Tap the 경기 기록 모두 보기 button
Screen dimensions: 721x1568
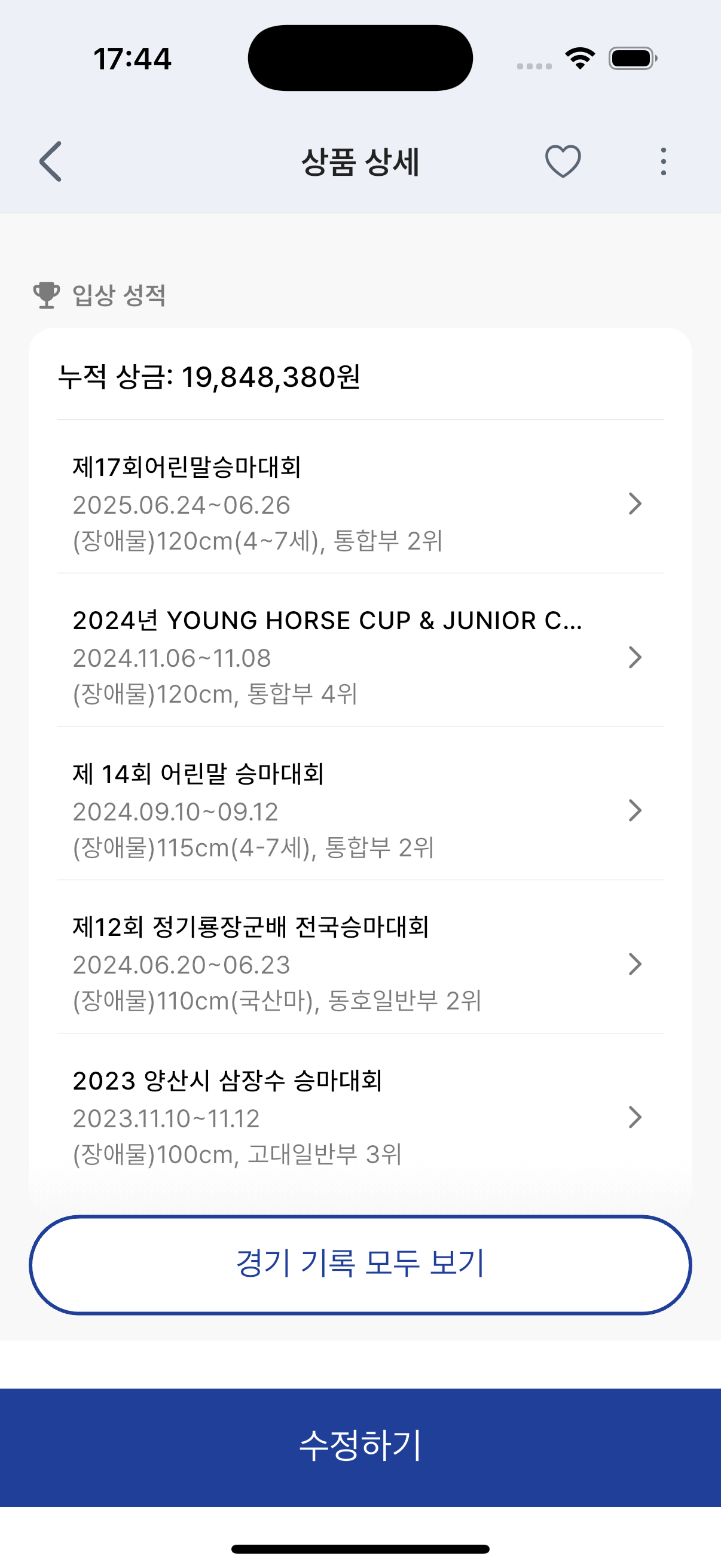pos(360,1265)
